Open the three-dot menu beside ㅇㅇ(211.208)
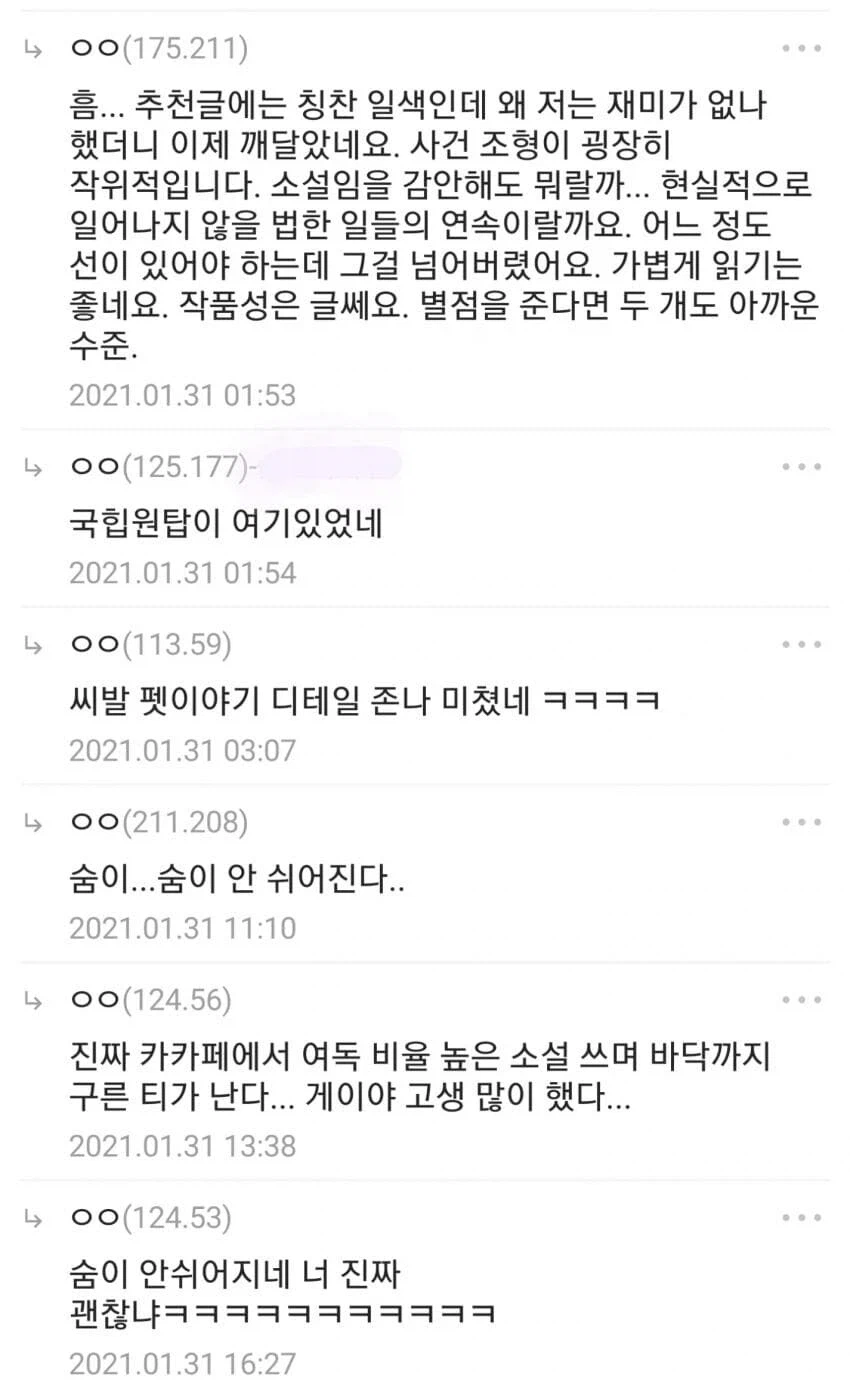Viewport: 850px width, 1392px height. pyautogui.click(x=802, y=822)
